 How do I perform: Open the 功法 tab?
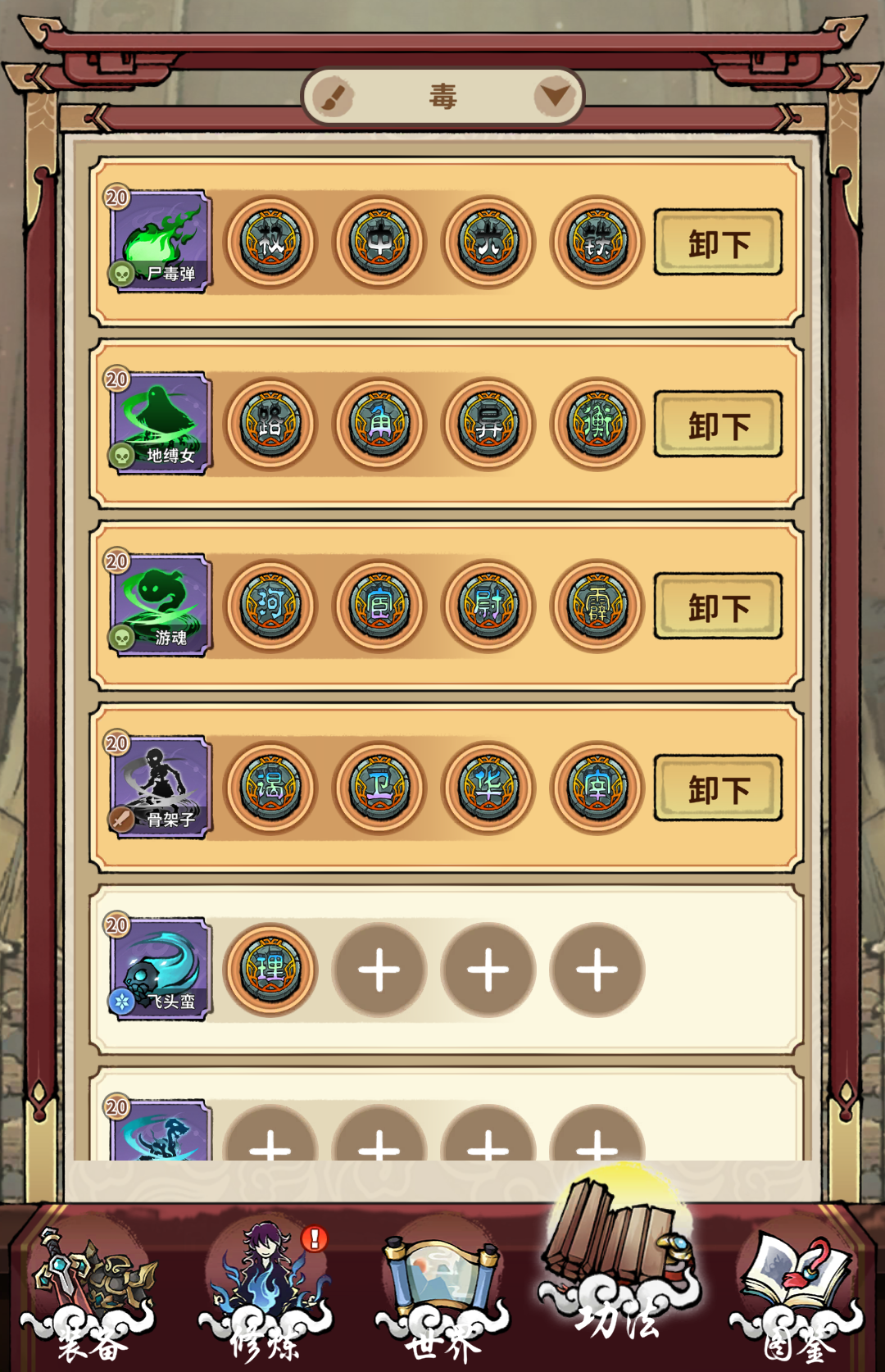pyautogui.click(x=619, y=1279)
